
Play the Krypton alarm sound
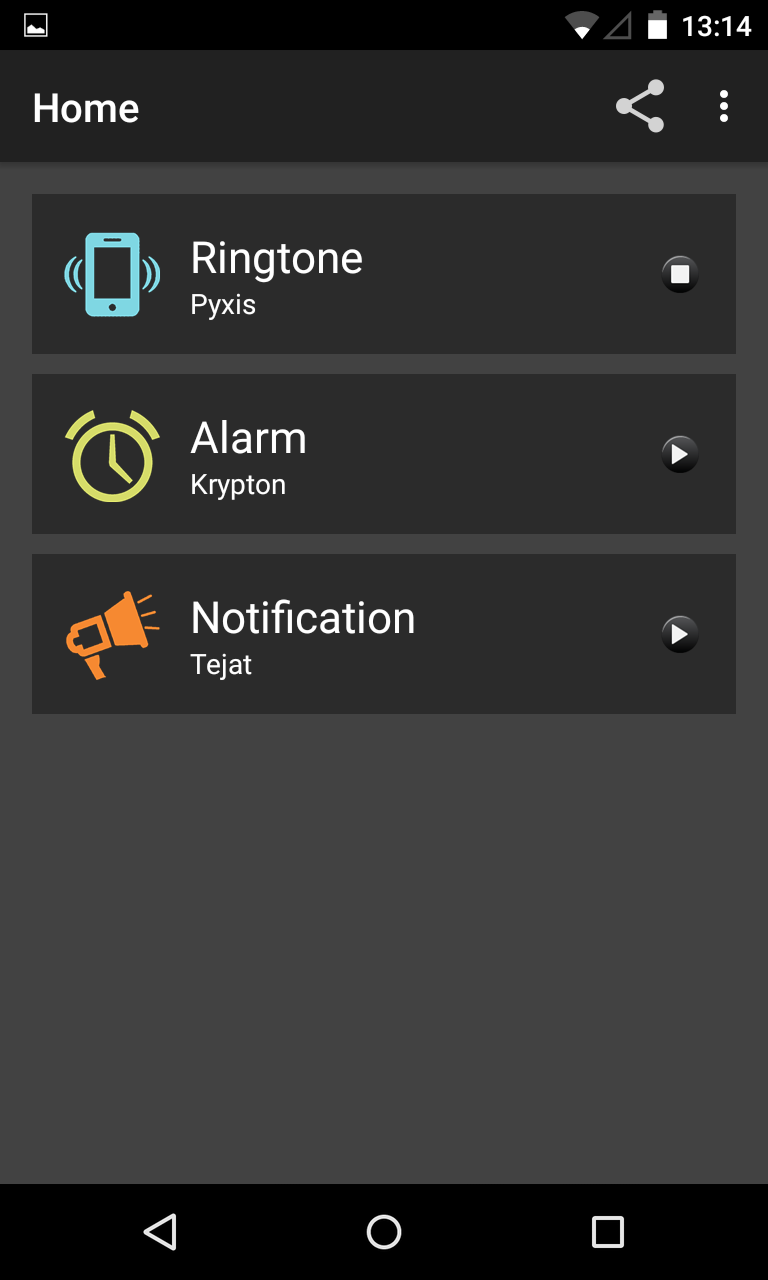[x=679, y=454]
